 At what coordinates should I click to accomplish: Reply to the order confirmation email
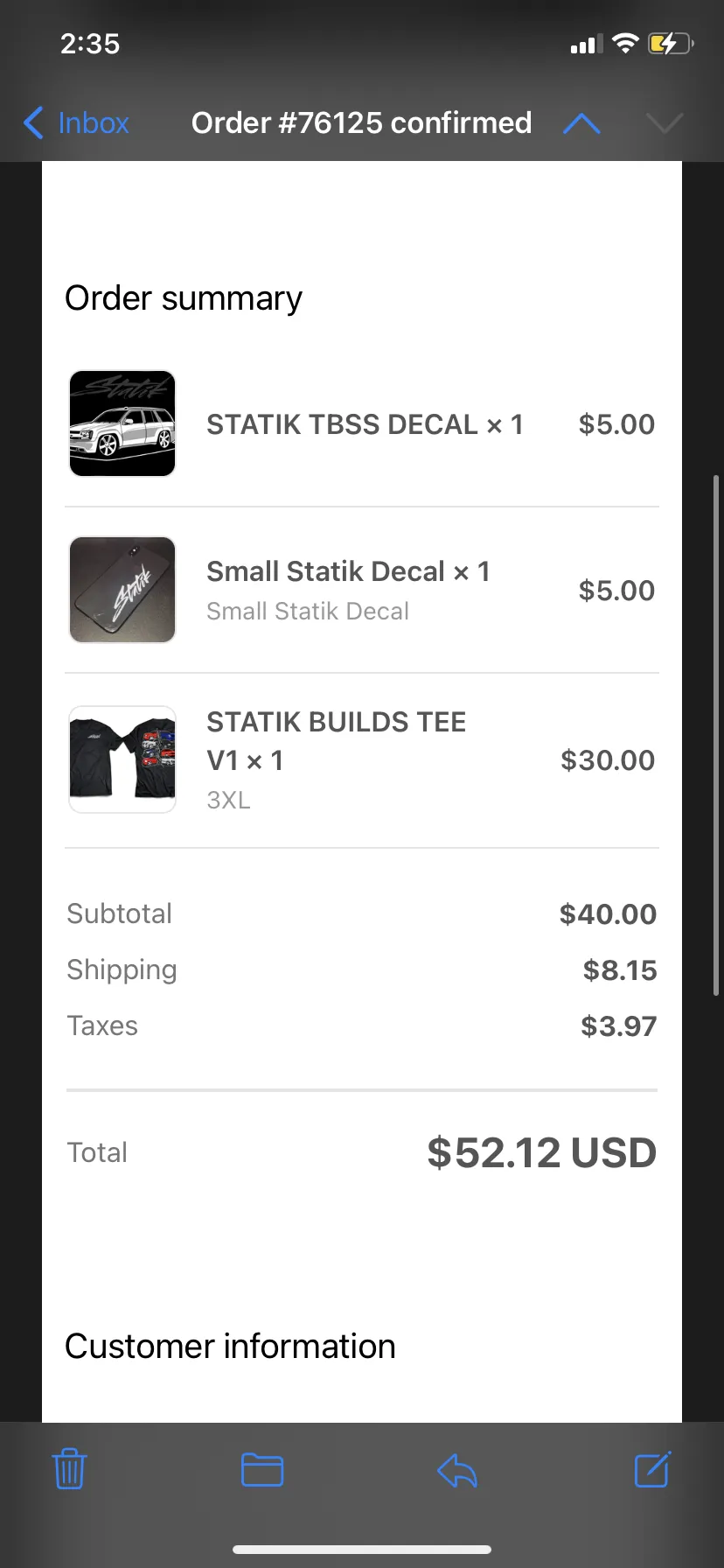click(457, 1470)
